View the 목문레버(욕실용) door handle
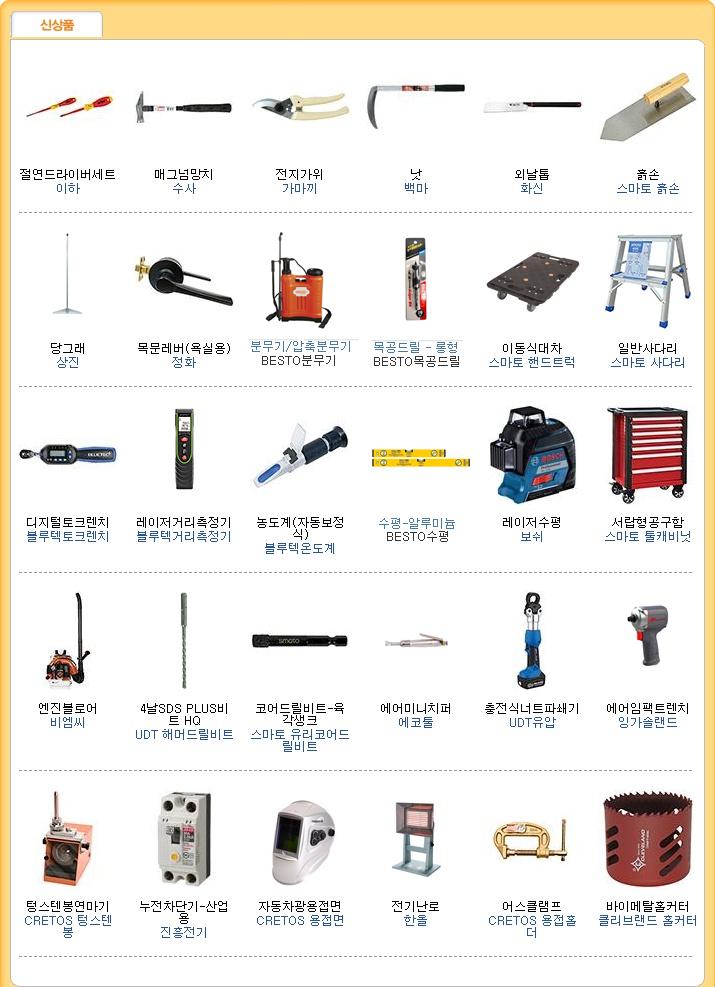 point(183,348)
